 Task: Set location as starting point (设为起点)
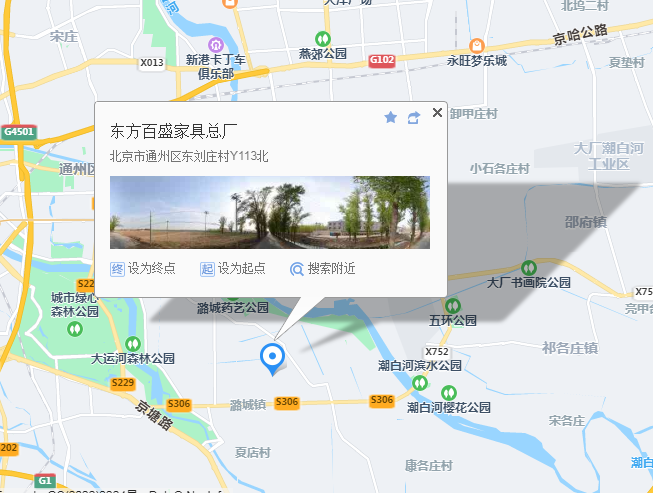[x=233, y=269]
